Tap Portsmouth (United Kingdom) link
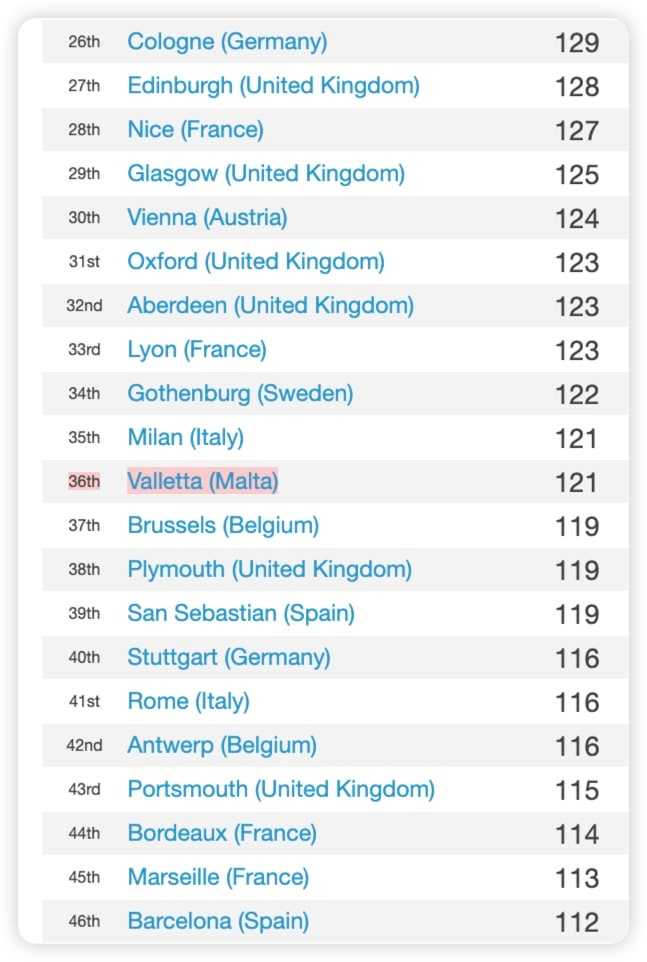The height and width of the screenshot is (962, 647). (281, 790)
